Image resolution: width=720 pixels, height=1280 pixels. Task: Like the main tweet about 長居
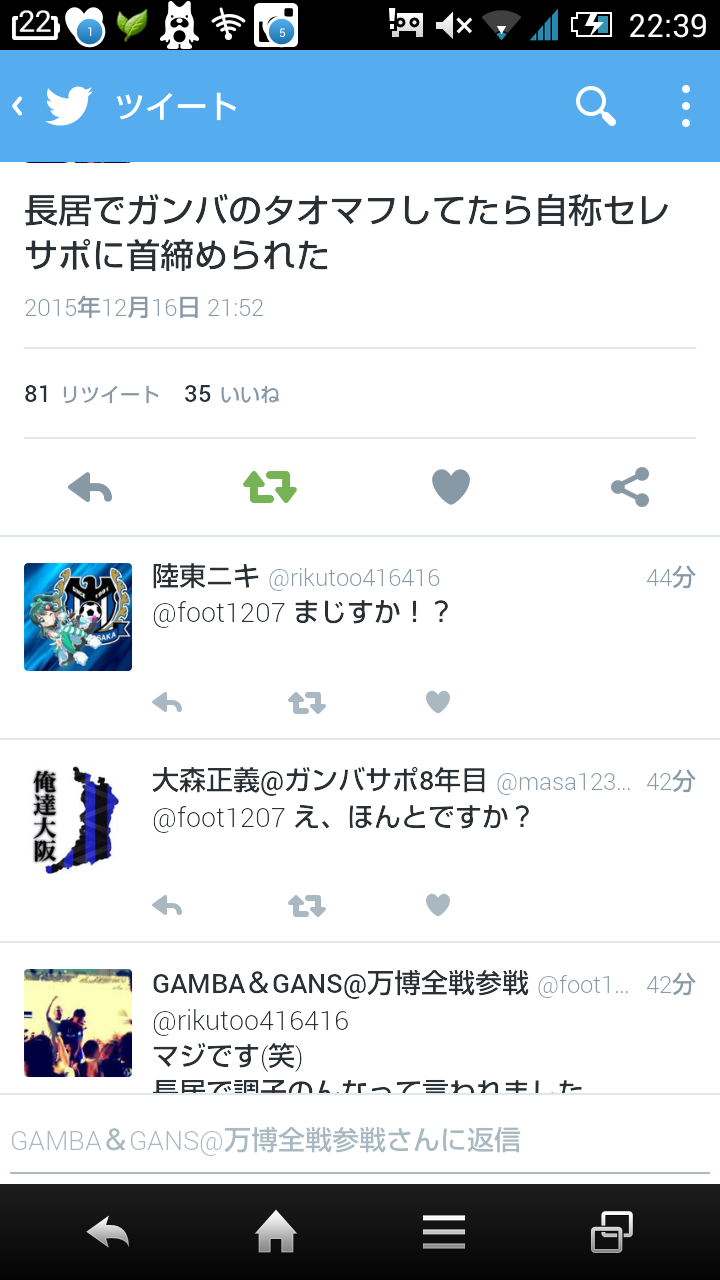tap(450, 488)
